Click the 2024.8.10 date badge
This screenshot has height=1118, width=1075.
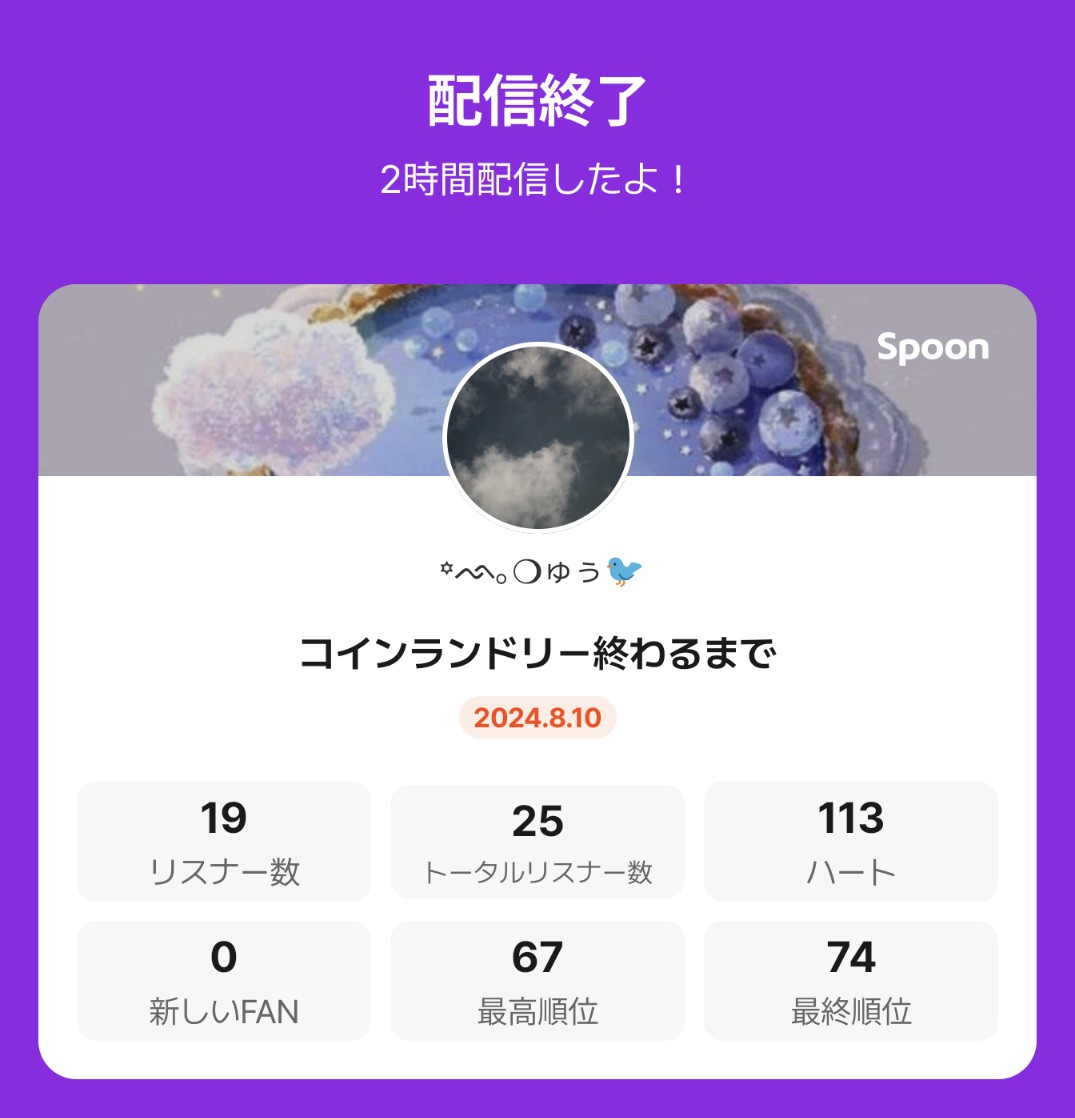537,718
